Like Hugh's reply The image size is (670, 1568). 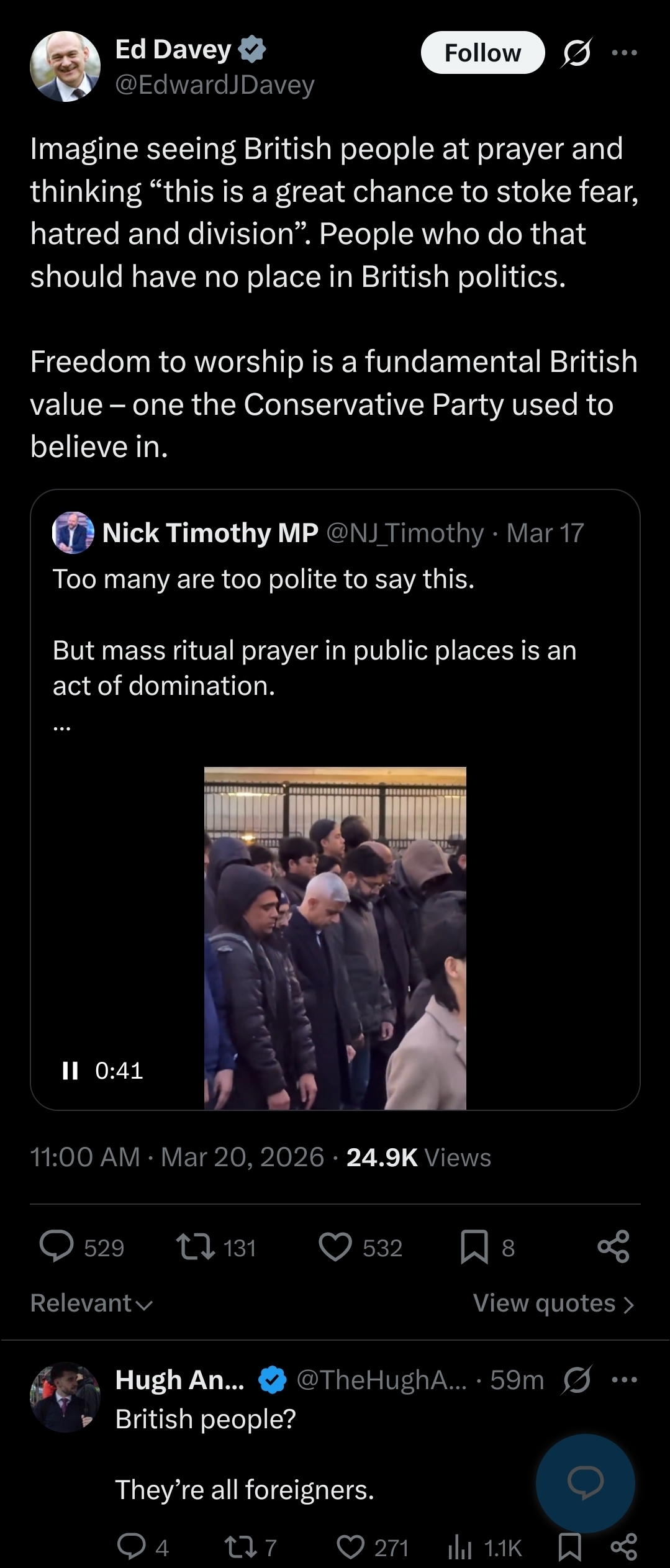coord(351,1548)
